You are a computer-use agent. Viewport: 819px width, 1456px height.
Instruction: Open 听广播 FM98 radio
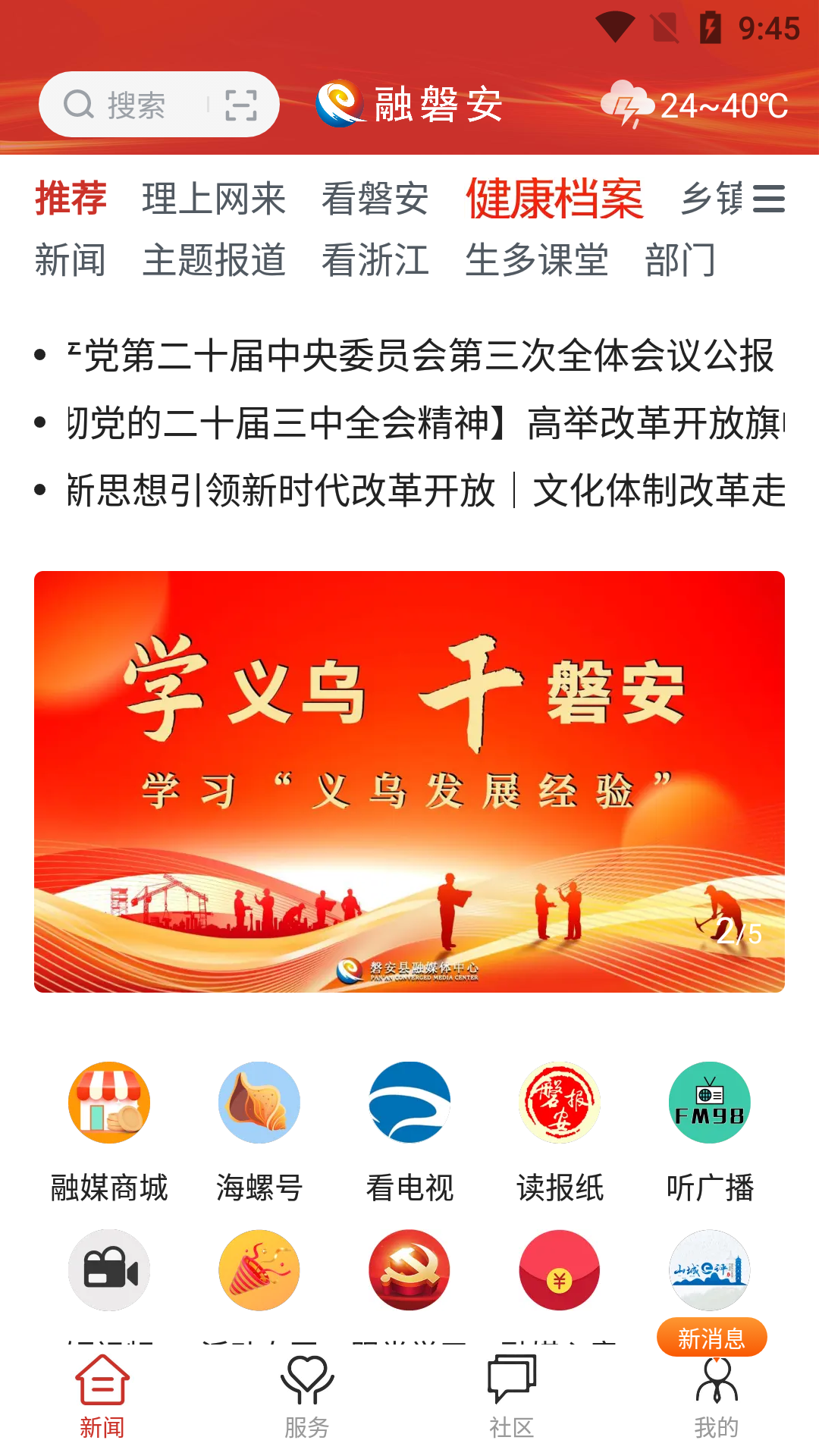710,1131
